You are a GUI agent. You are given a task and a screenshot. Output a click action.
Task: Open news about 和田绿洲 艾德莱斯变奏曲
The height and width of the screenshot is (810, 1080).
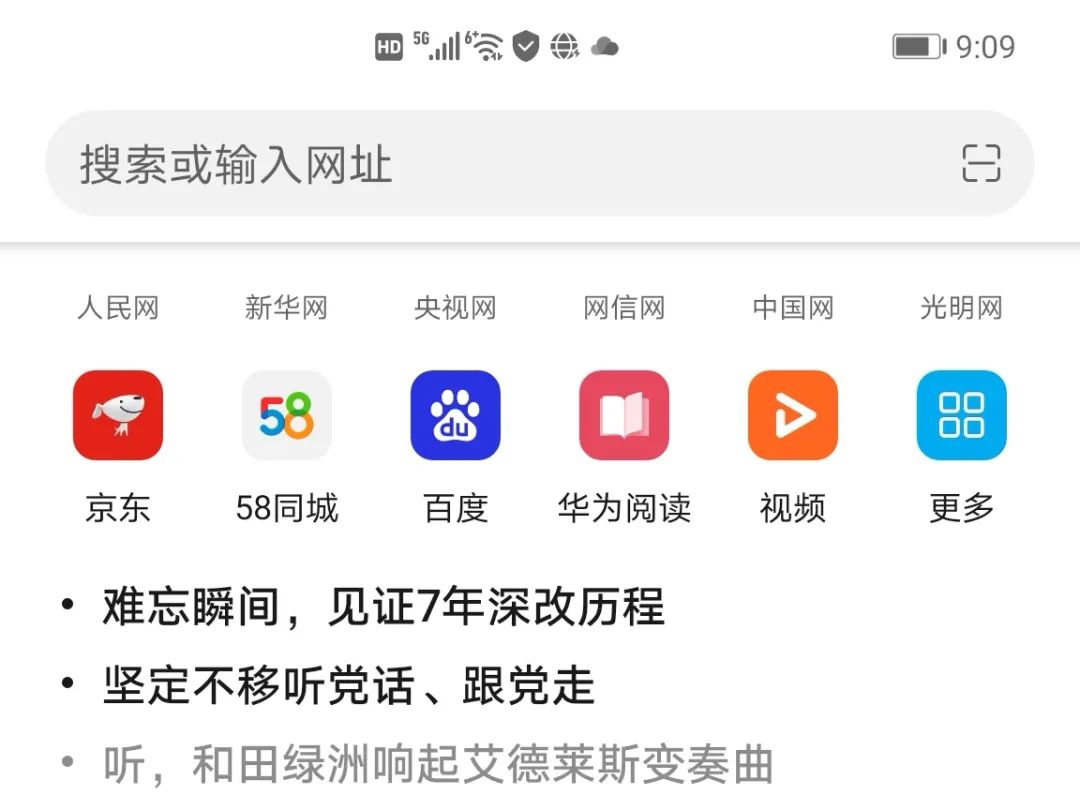(x=438, y=766)
